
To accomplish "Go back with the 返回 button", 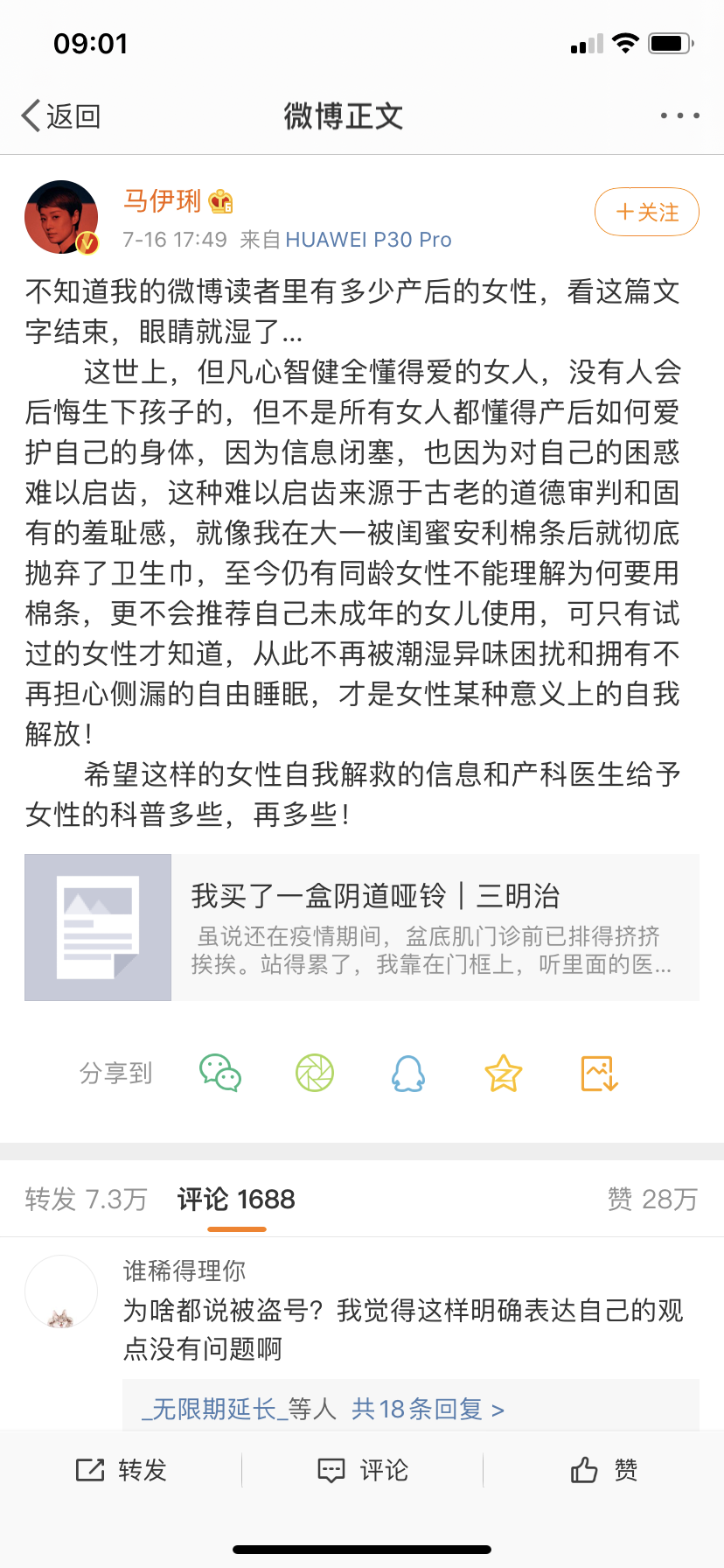I will click(x=61, y=115).
